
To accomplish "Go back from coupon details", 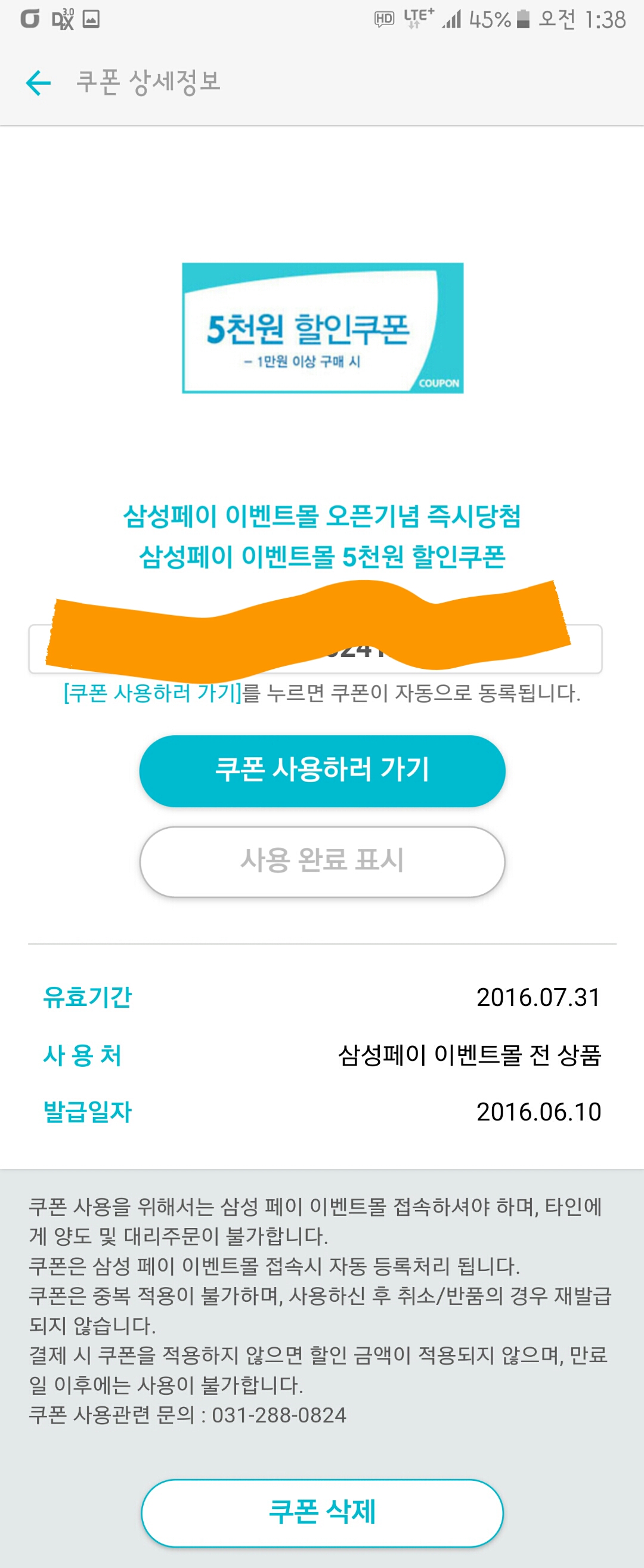I will coord(38,83).
